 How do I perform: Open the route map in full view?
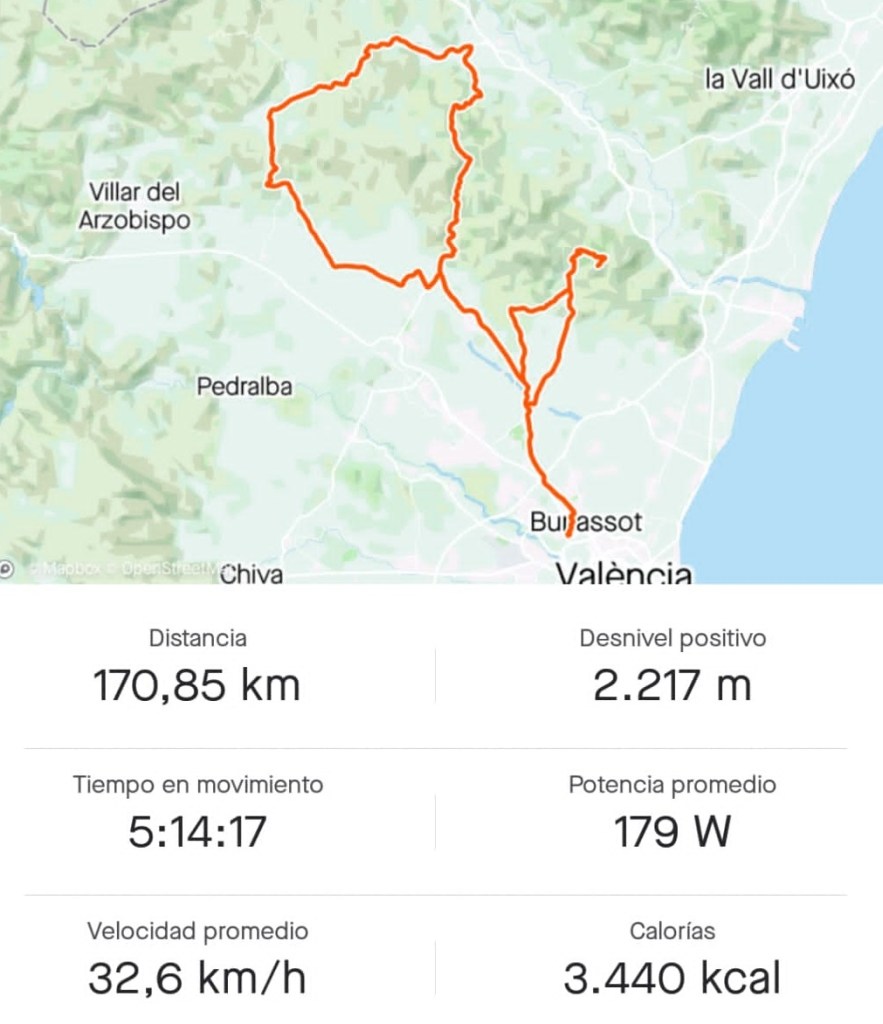pos(440,290)
